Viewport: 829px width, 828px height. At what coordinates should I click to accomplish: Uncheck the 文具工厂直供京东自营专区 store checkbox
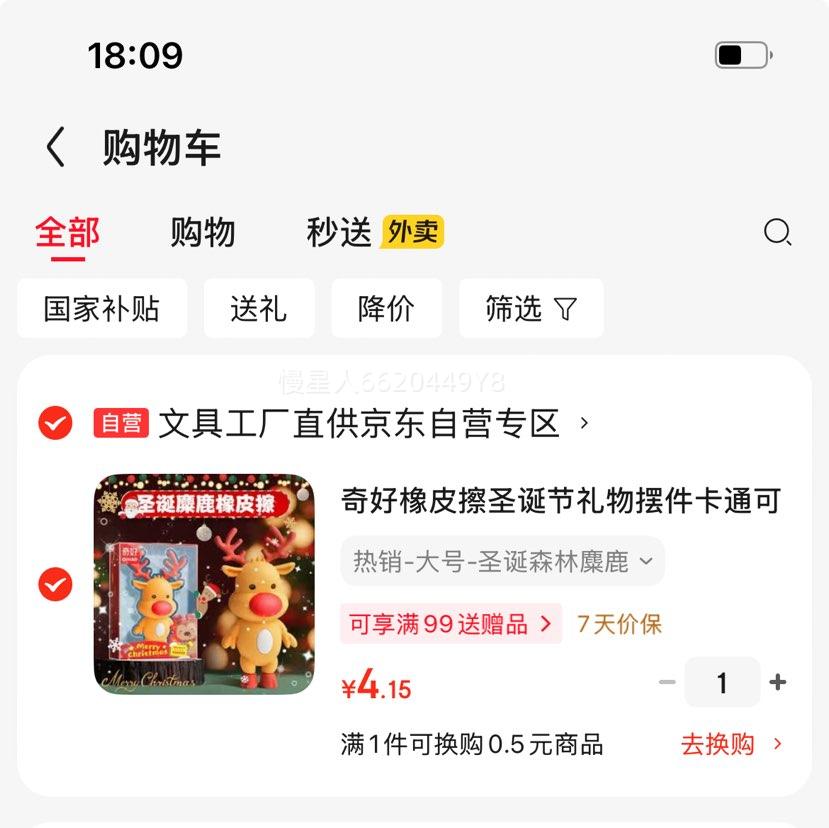[55, 423]
